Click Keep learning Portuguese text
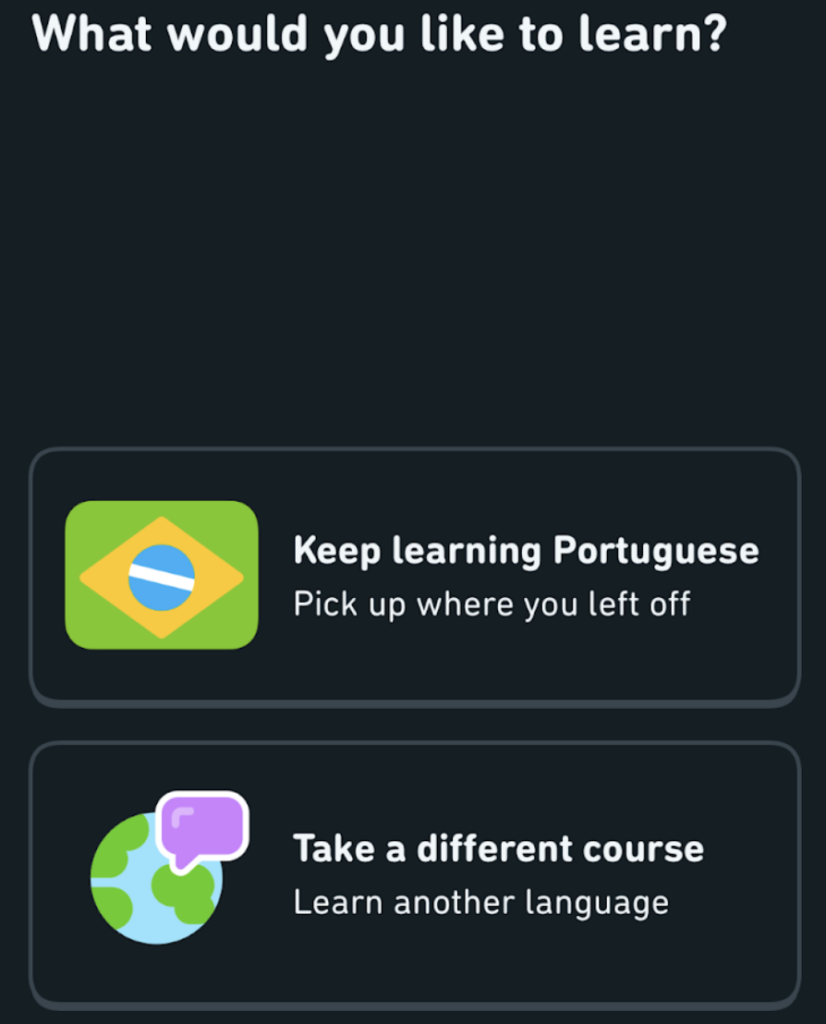The image size is (826, 1024). (526, 550)
